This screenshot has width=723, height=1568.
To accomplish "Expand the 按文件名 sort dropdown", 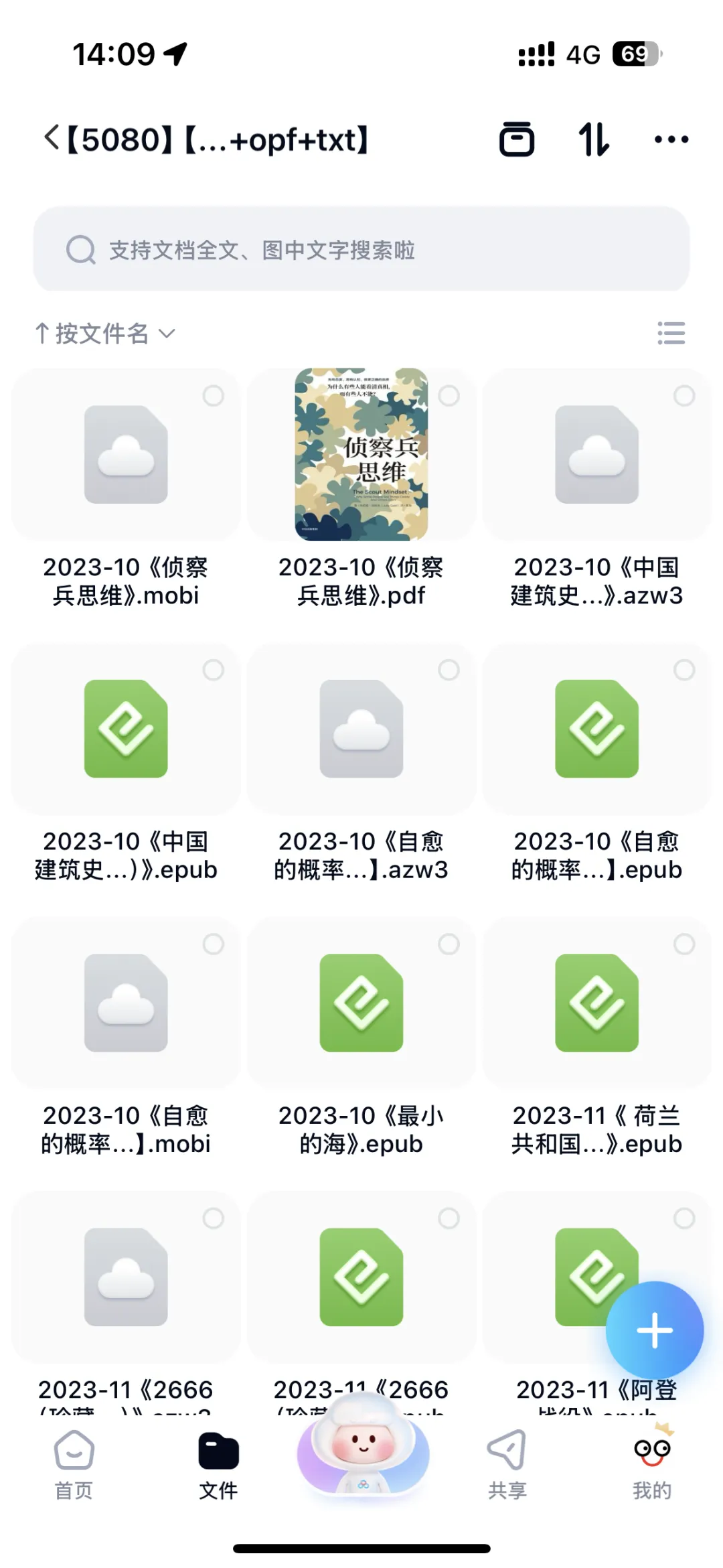I will (x=105, y=333).
